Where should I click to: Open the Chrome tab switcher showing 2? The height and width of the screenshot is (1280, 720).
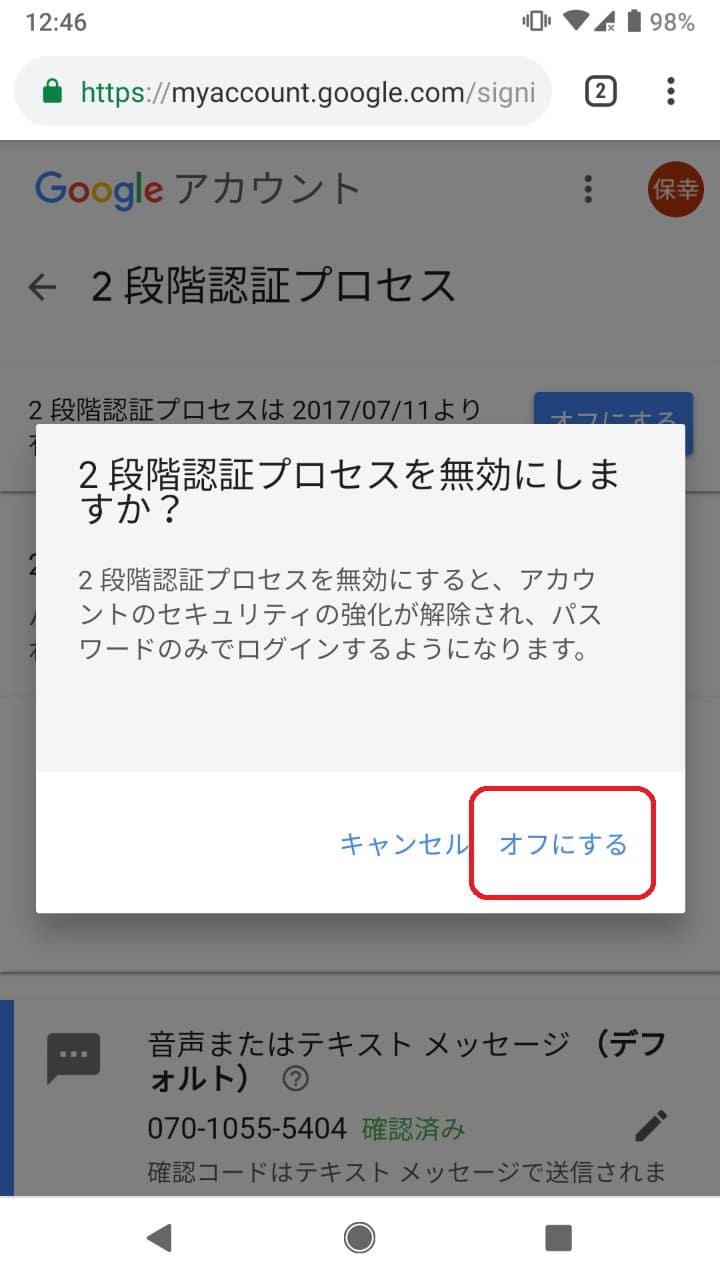point(600,92)
